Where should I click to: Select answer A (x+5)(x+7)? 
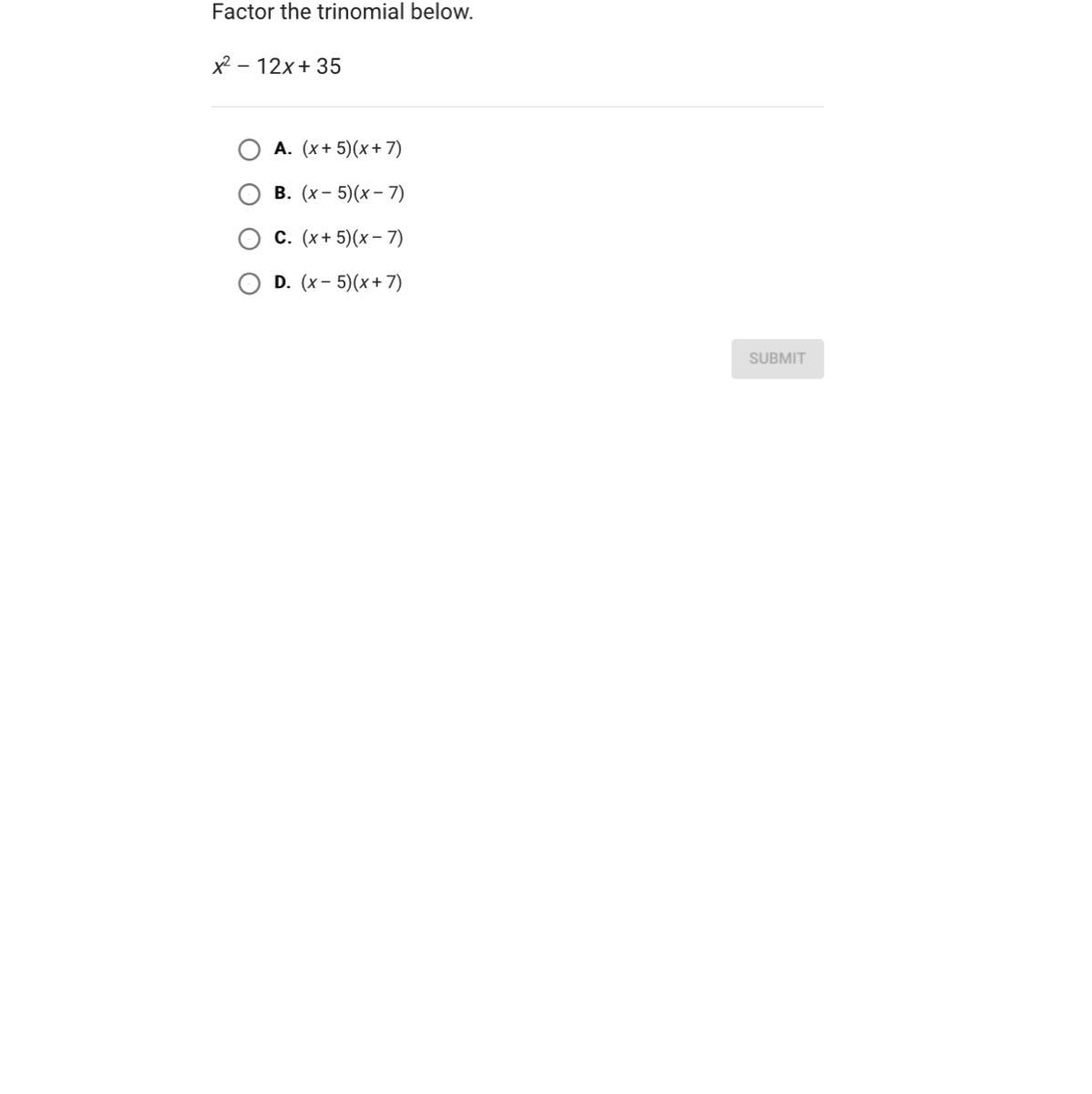[249, 150]
